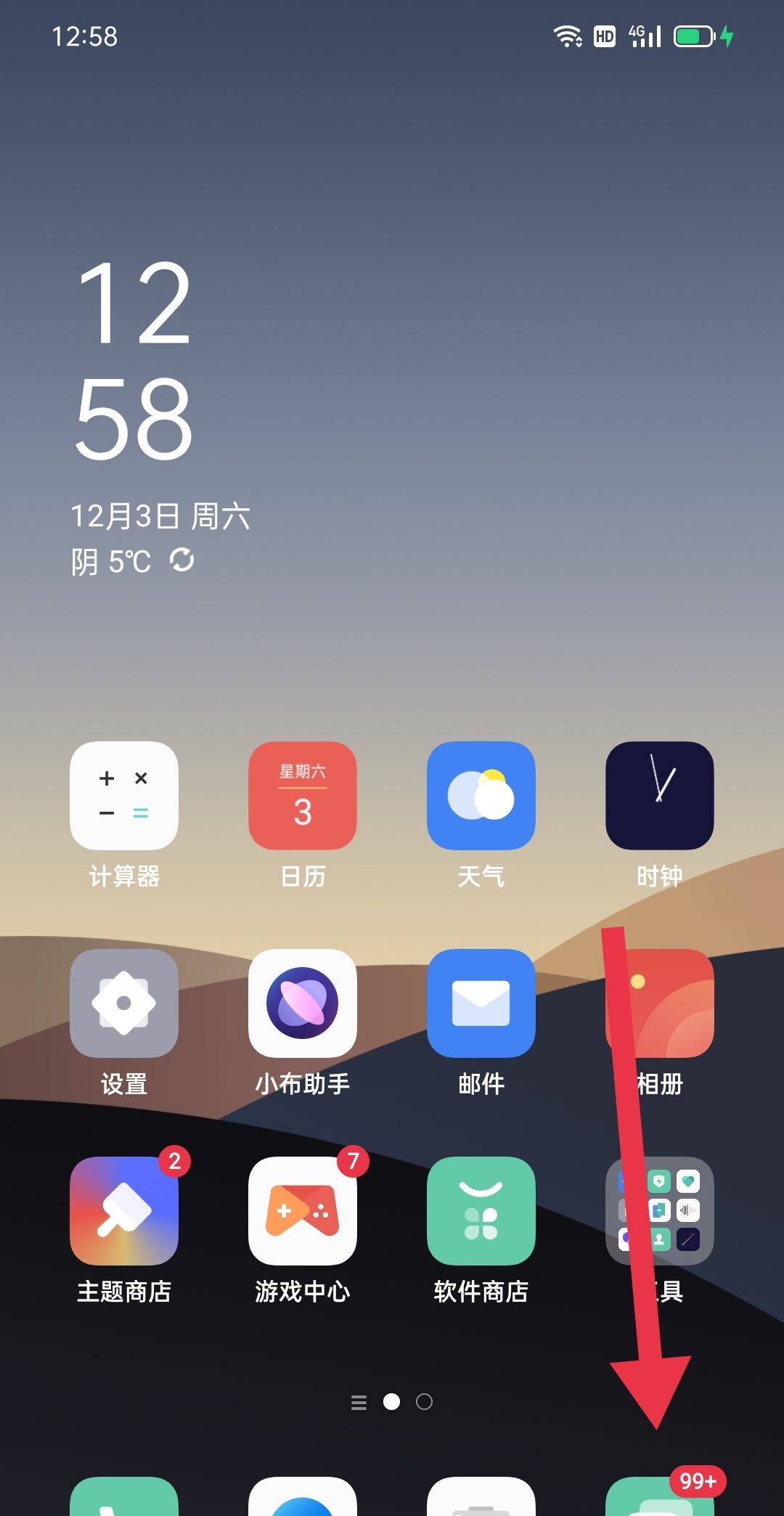Open the 天气 weather app
Screen dimensions: 784x1516
481,796
